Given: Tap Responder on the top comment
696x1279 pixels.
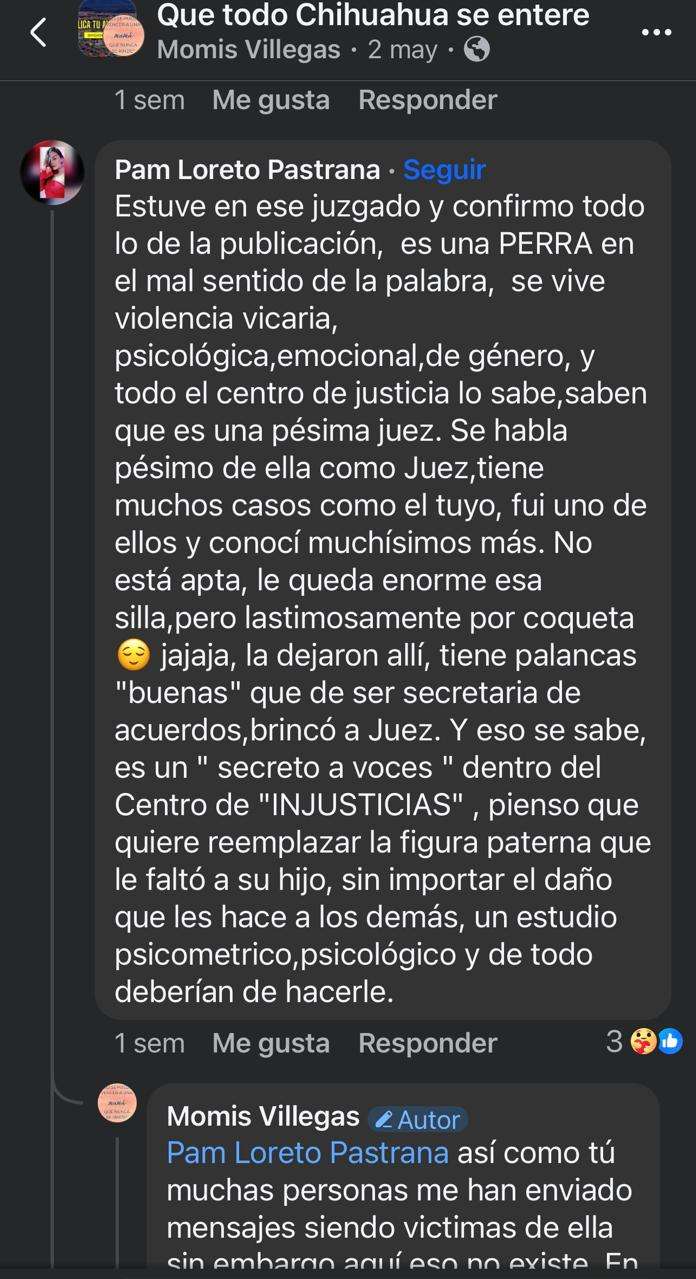Looking at the screenshot, I should (x=427, y=100).
